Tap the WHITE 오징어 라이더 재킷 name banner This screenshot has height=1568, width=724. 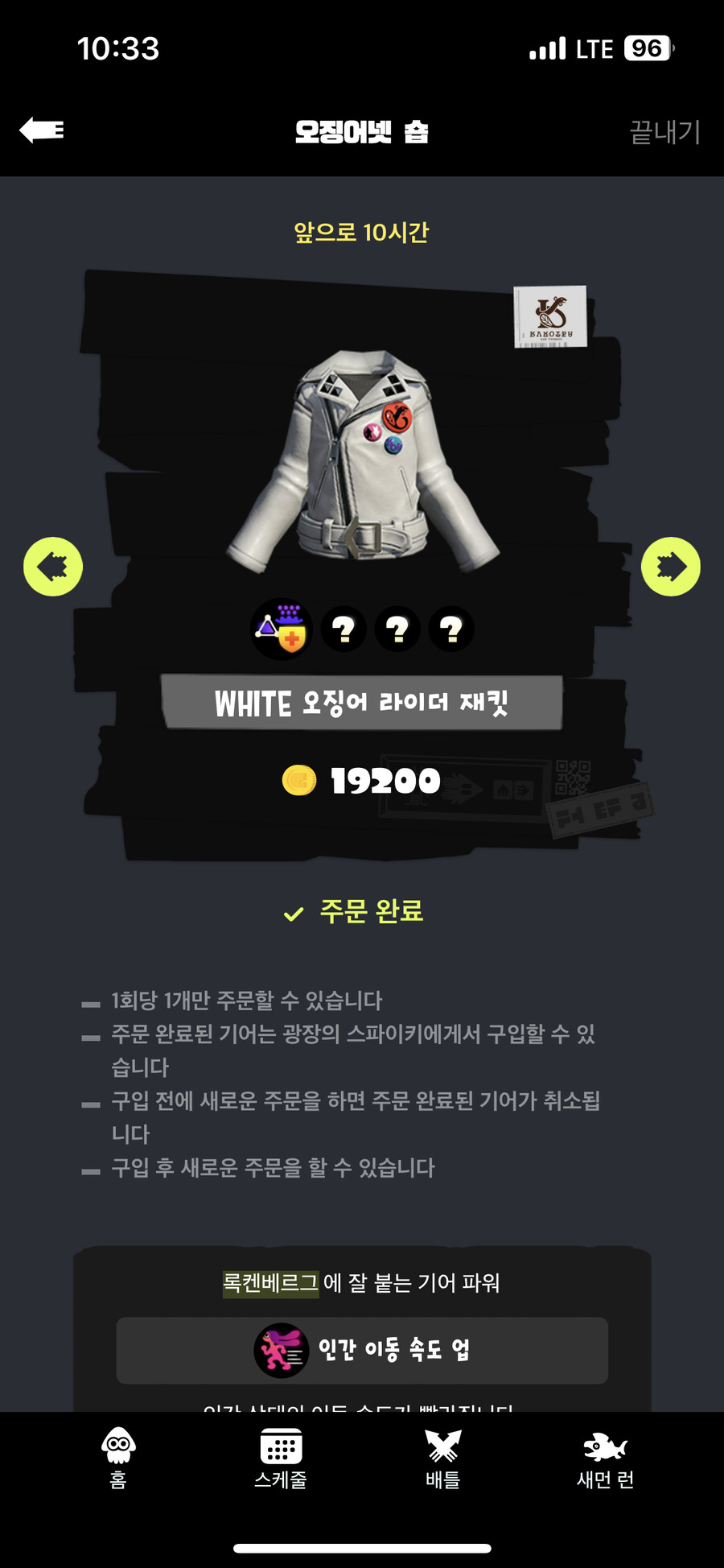[x=362, y=704]
